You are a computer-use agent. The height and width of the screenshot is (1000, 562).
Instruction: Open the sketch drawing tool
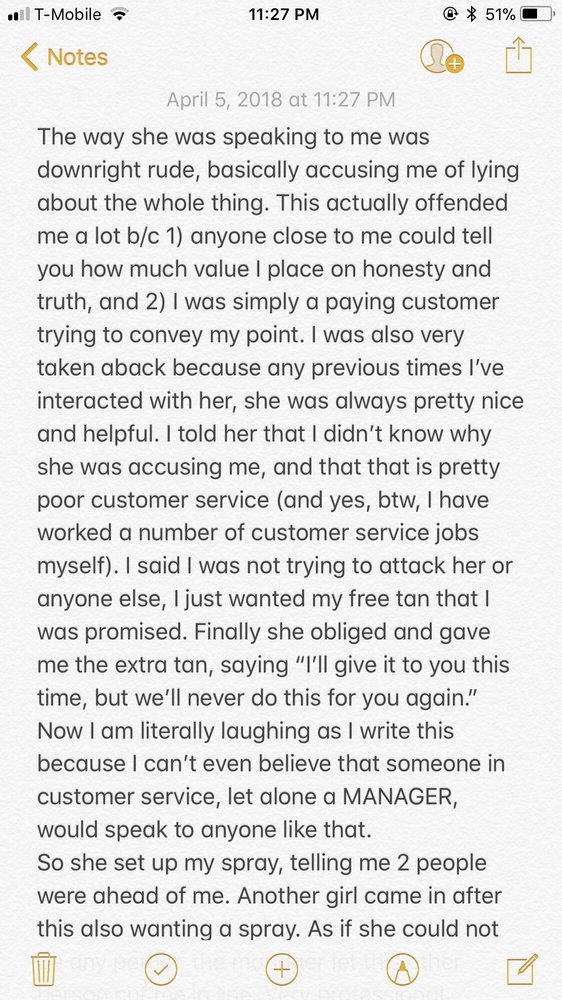(402, 970)
